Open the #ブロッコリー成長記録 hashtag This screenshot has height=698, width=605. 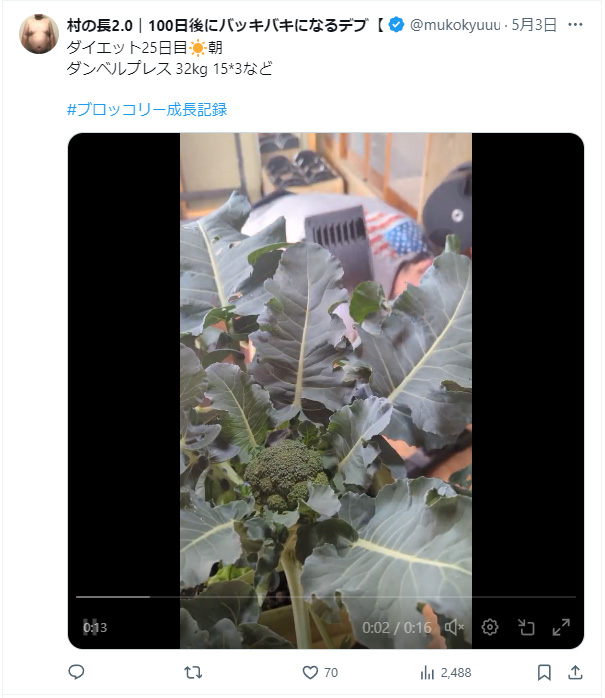pos(147,109)
